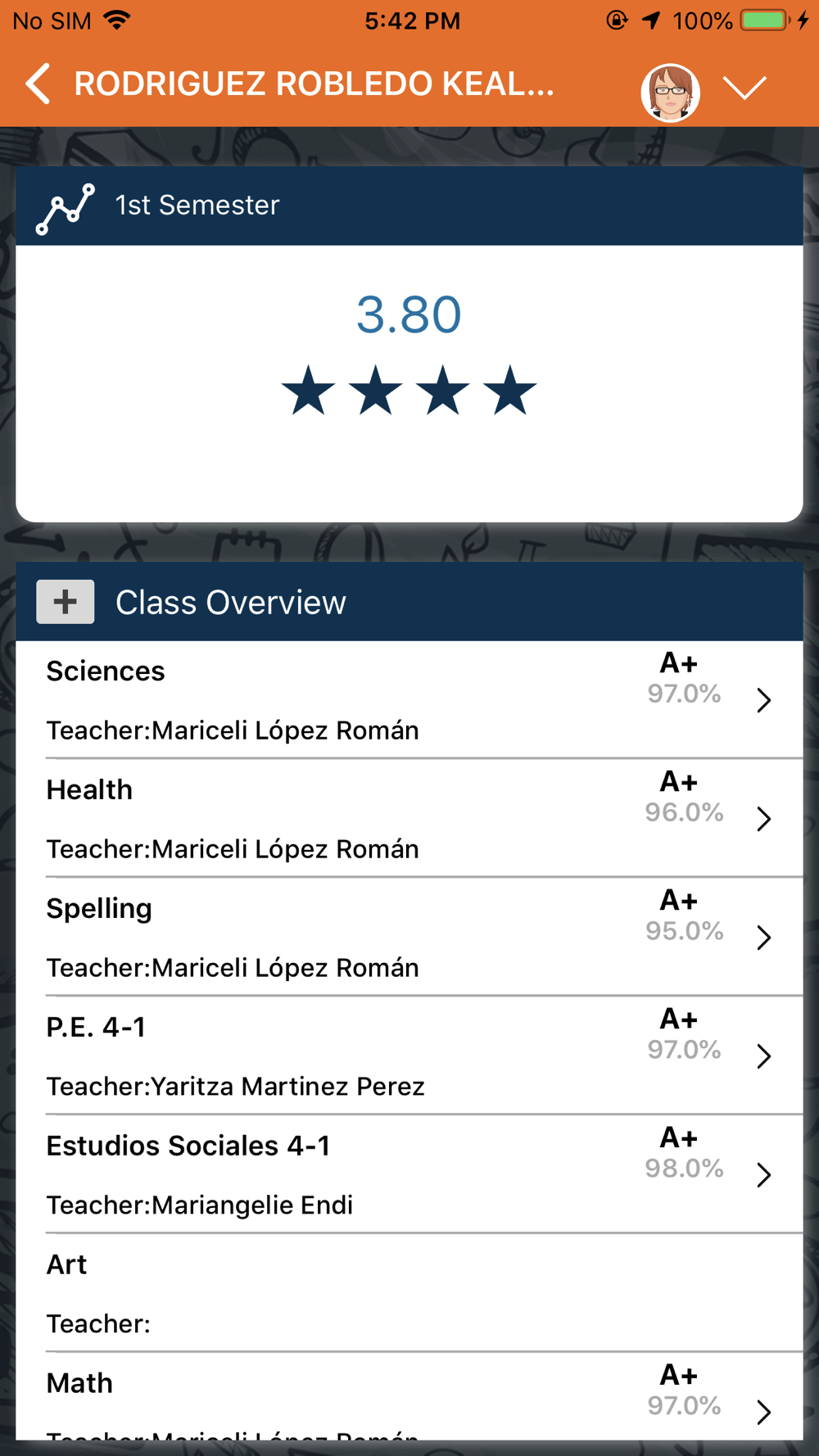Expand Class Overview with the plus button
Screen dimensions: 819x1456
(x=66, y=602)
